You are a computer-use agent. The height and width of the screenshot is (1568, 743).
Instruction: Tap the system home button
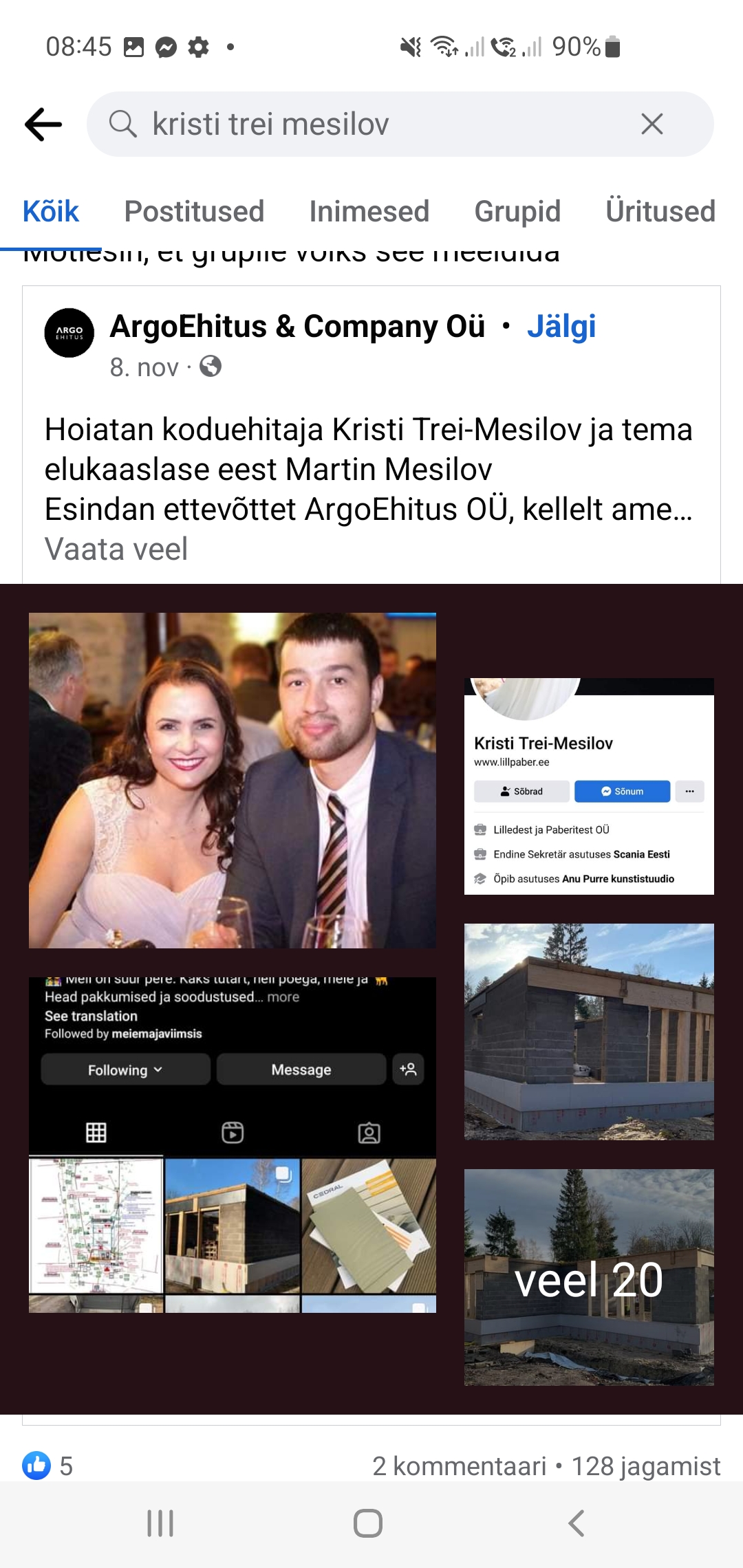pyautogui.click(x=368, y=1523)
